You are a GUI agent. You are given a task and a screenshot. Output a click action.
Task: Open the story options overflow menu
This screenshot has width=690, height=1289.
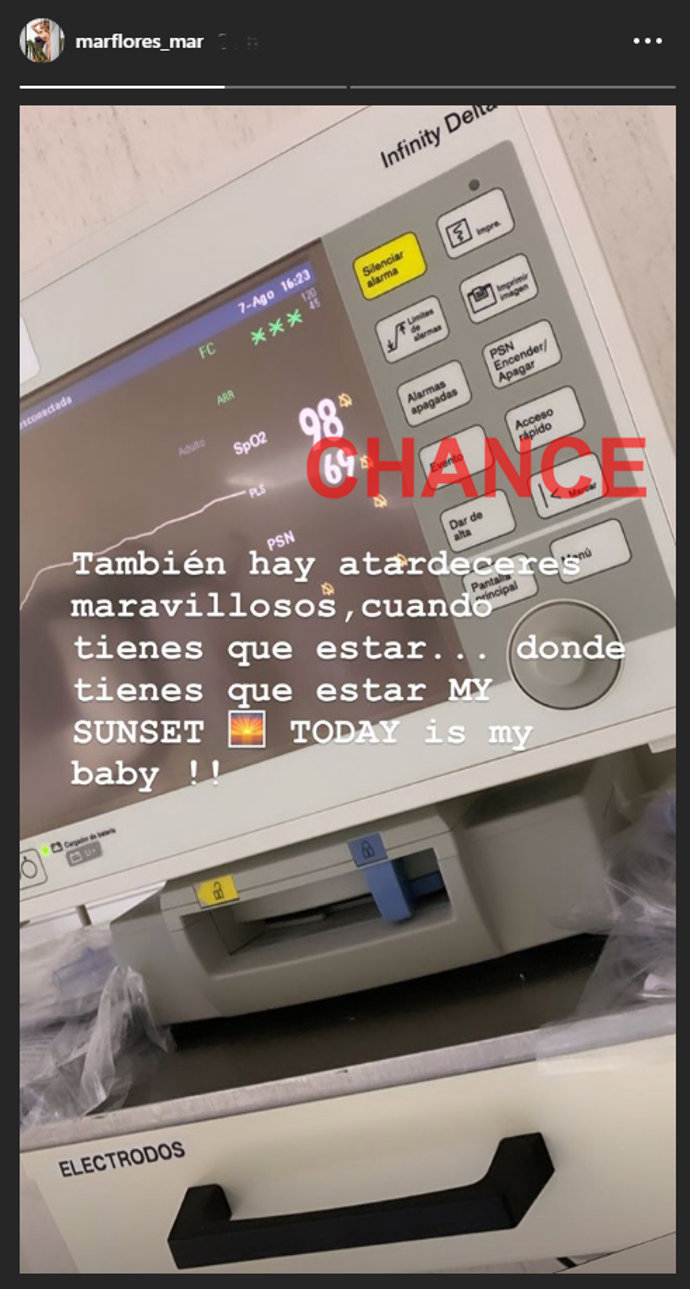(647, 41)
